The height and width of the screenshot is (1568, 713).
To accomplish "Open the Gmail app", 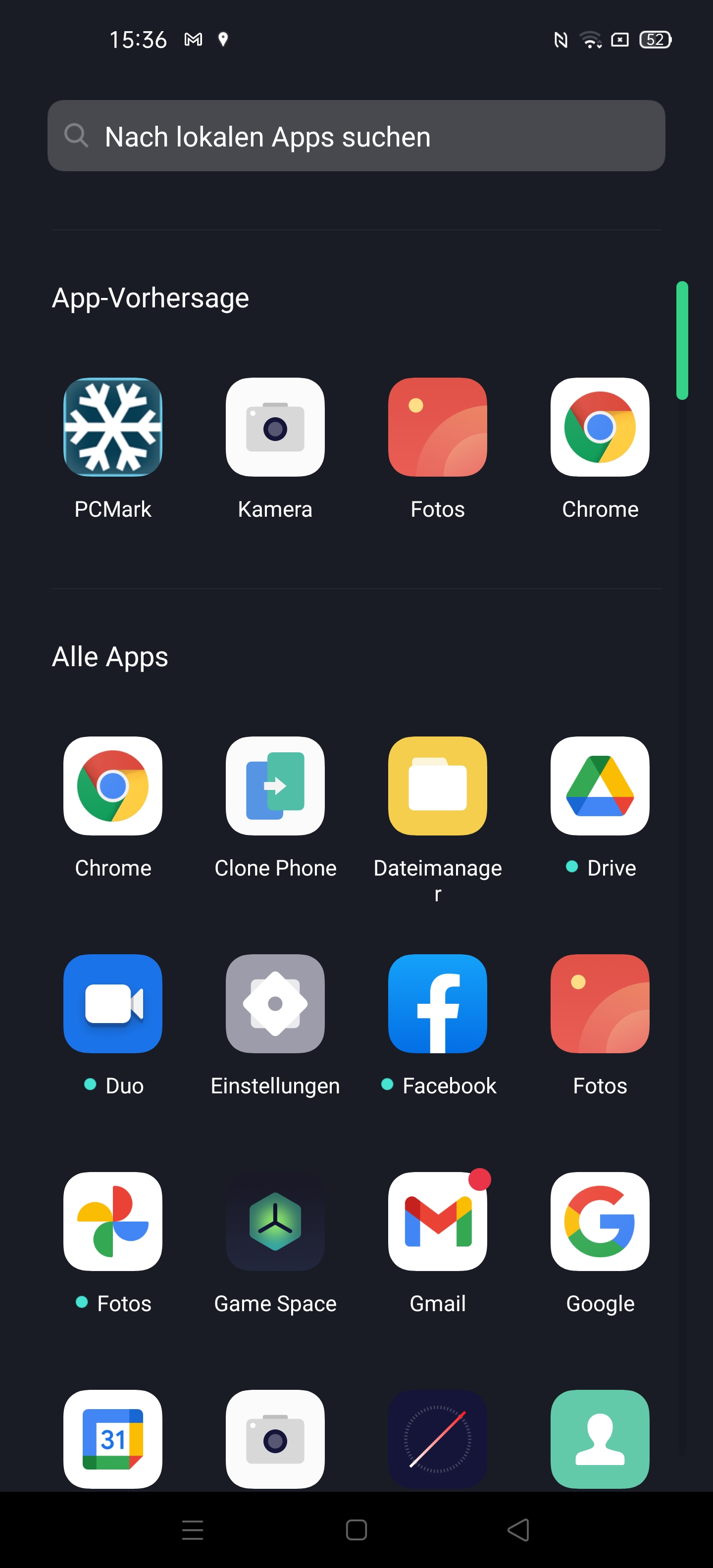I will pos(437,1222).
